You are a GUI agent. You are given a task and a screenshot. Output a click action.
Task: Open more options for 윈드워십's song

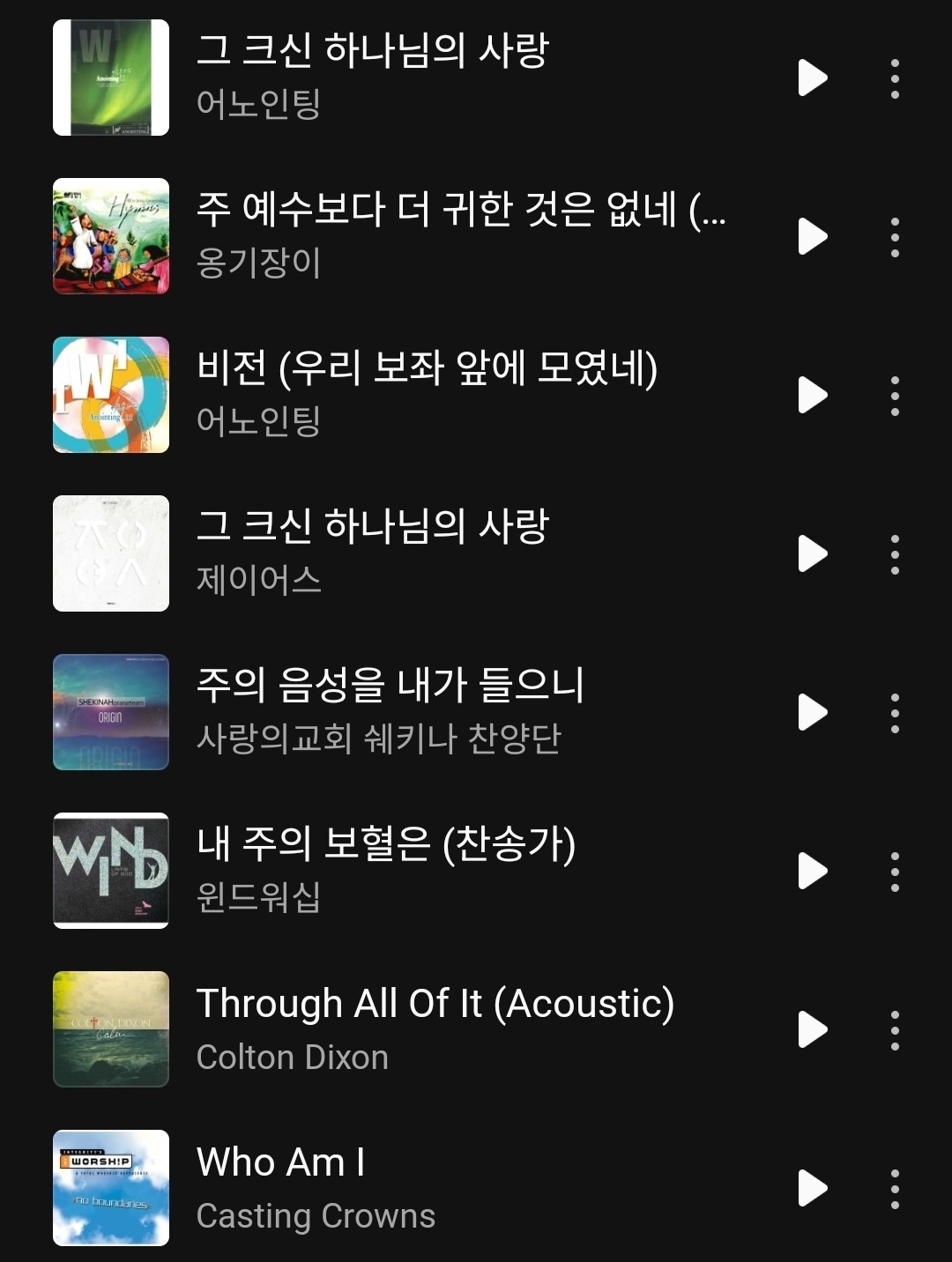895,872
